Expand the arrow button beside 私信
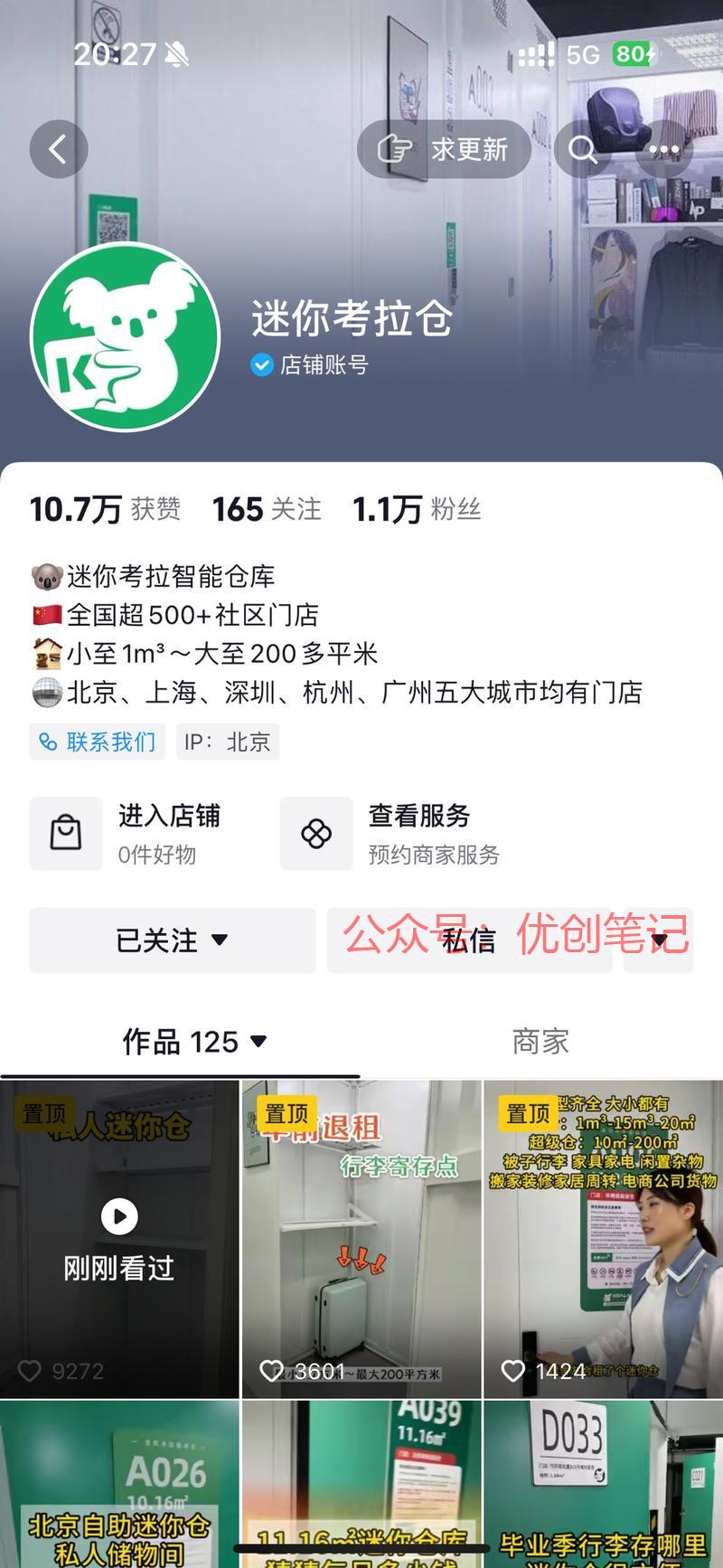The image size is (723, 1568). tap(659, 940)
